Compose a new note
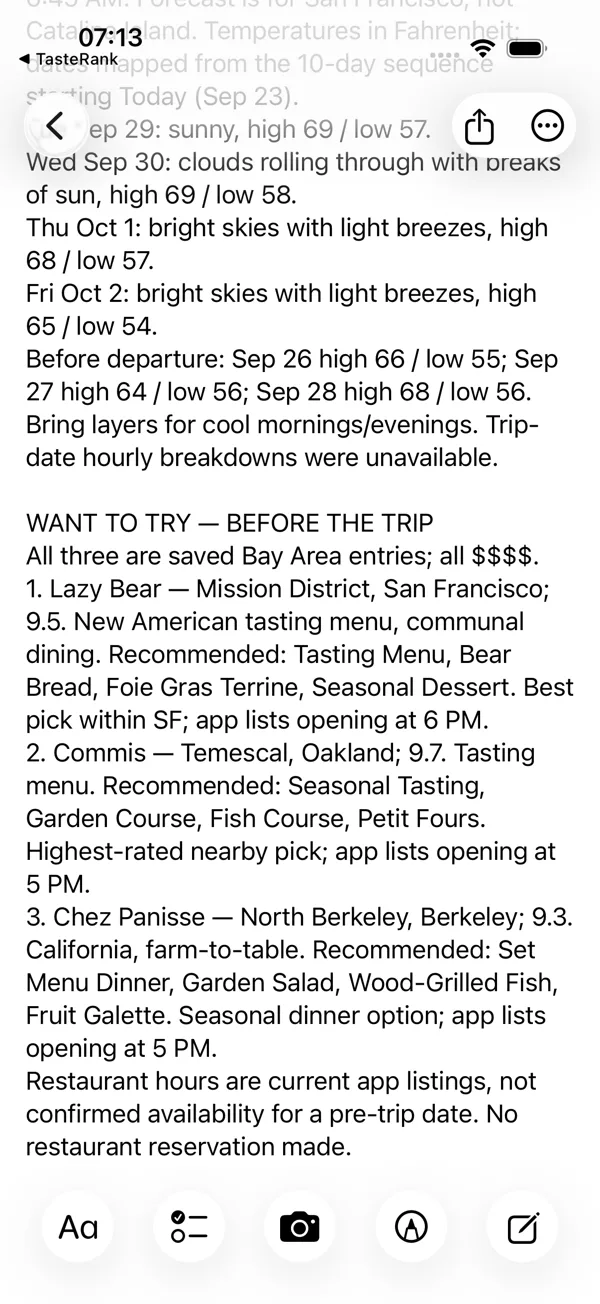 pos(522,1226)
